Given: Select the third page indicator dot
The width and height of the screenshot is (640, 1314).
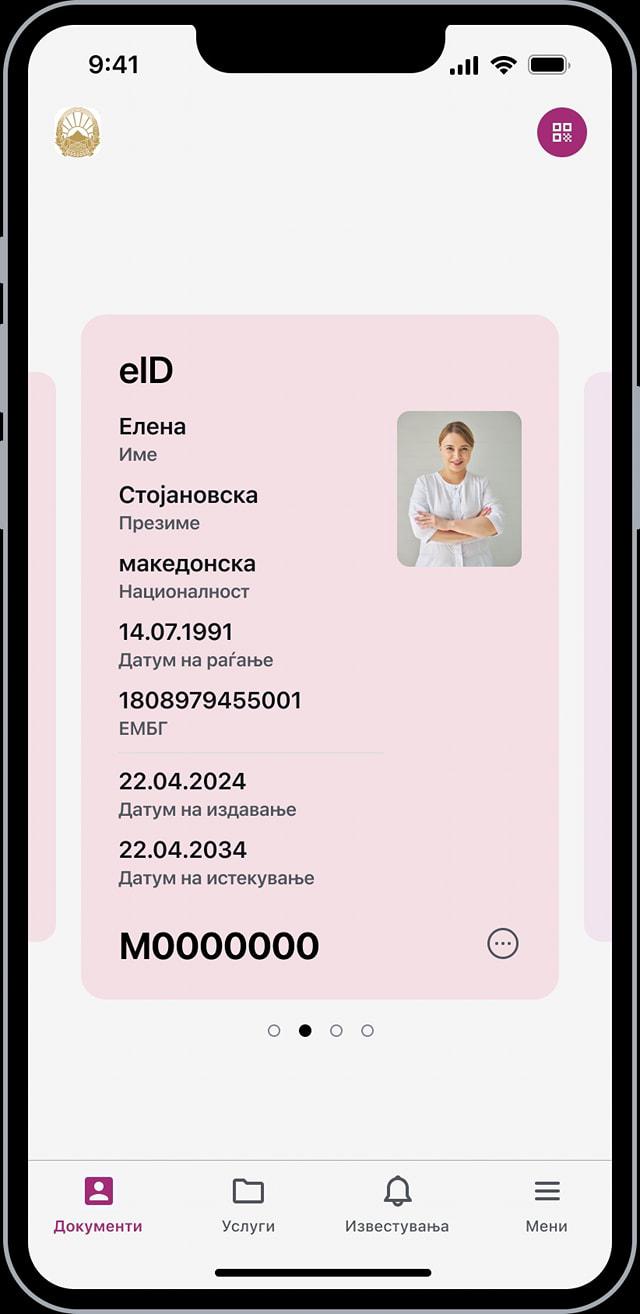Looking at the screenshot, I should (x=336, y=1030).
